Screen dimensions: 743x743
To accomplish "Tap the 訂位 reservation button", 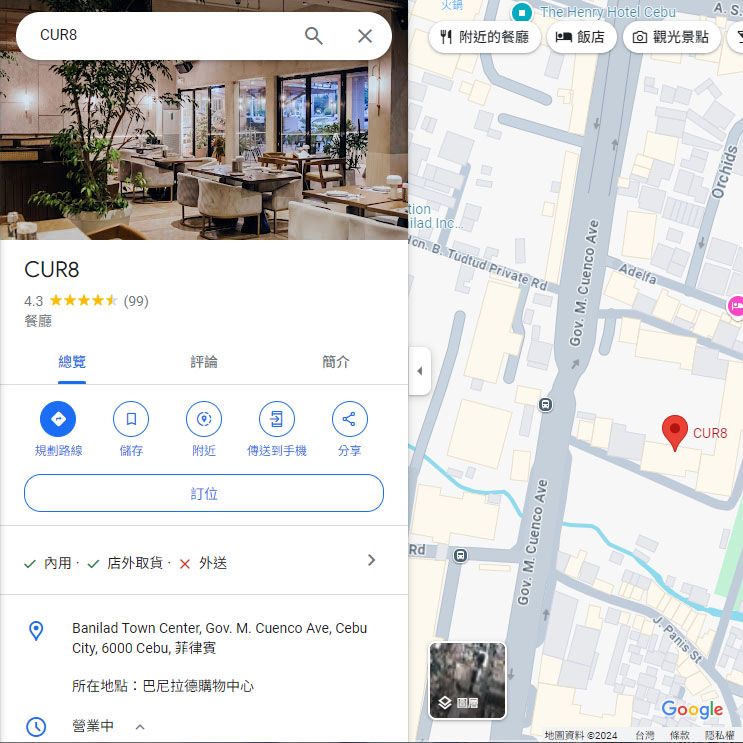I will coord(204,493).
